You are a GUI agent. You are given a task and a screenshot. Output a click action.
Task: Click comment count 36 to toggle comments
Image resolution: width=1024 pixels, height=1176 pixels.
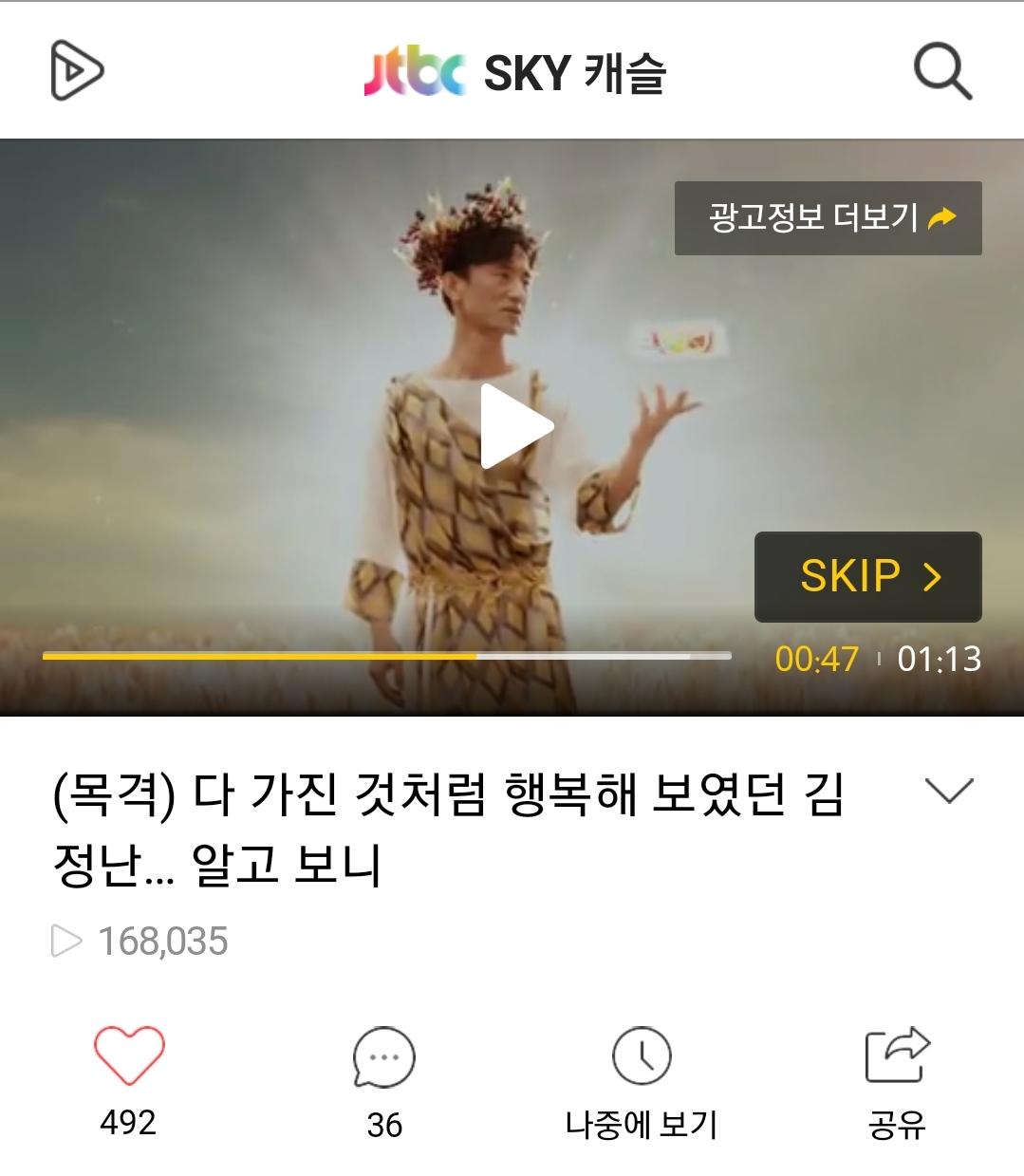[x=384, y=1126]
